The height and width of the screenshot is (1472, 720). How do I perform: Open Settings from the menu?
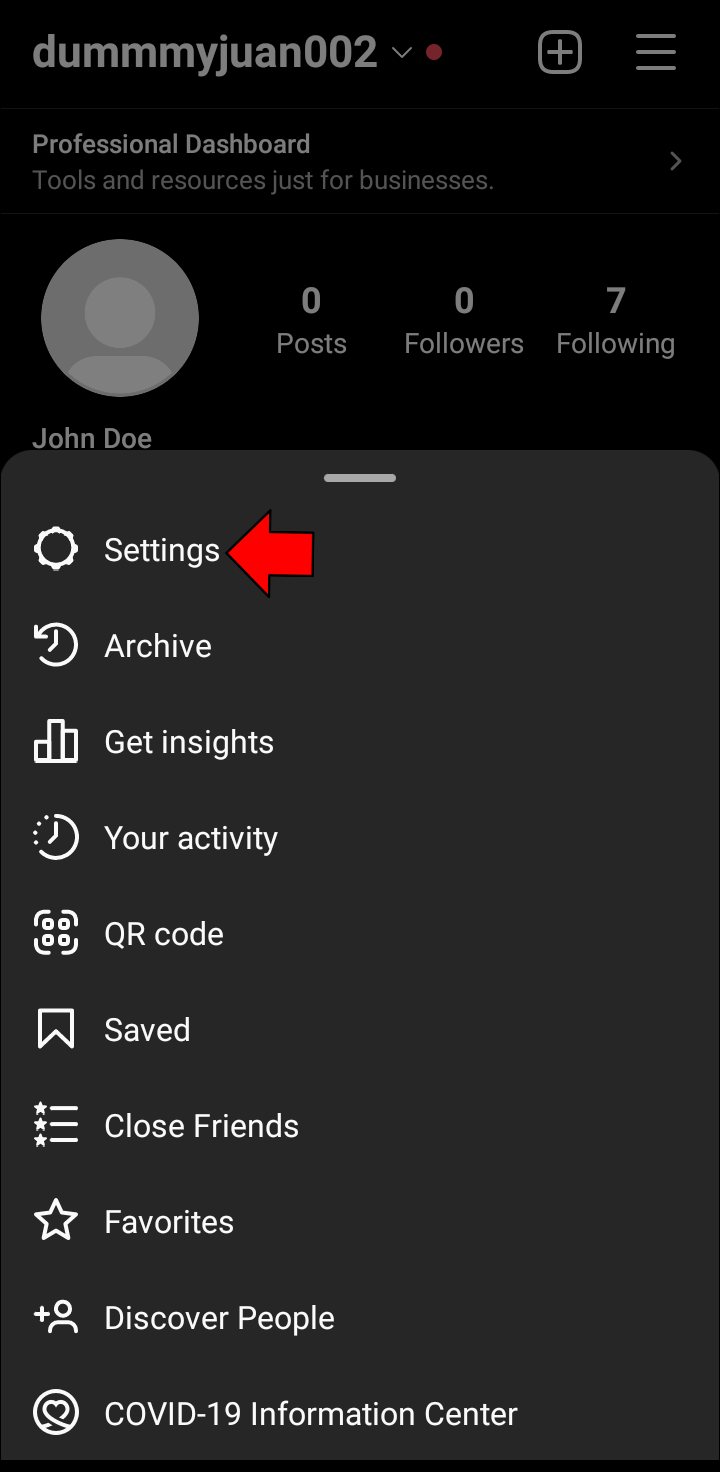coord(160,550)
